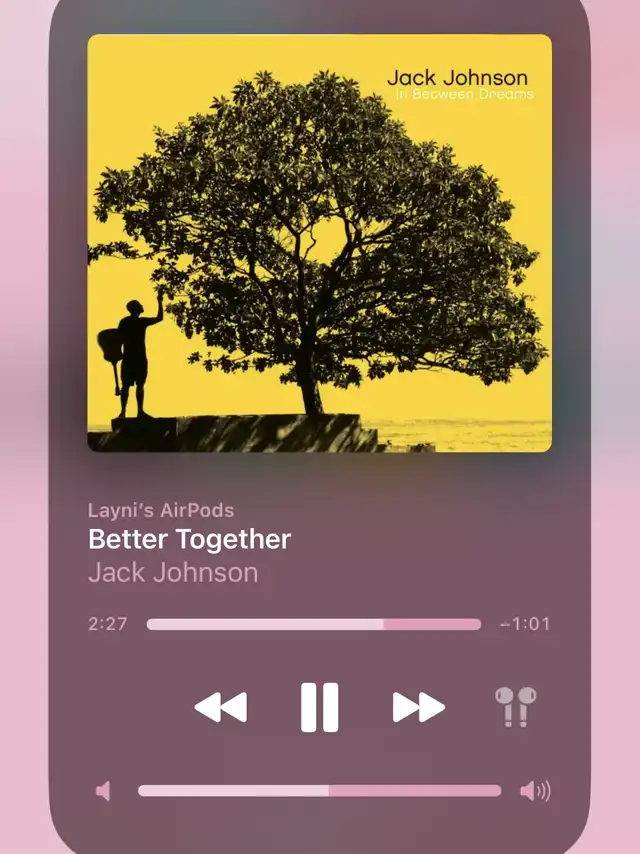Tap the volume slider bar
Screen dimensions: 640x854
point(320,791)
